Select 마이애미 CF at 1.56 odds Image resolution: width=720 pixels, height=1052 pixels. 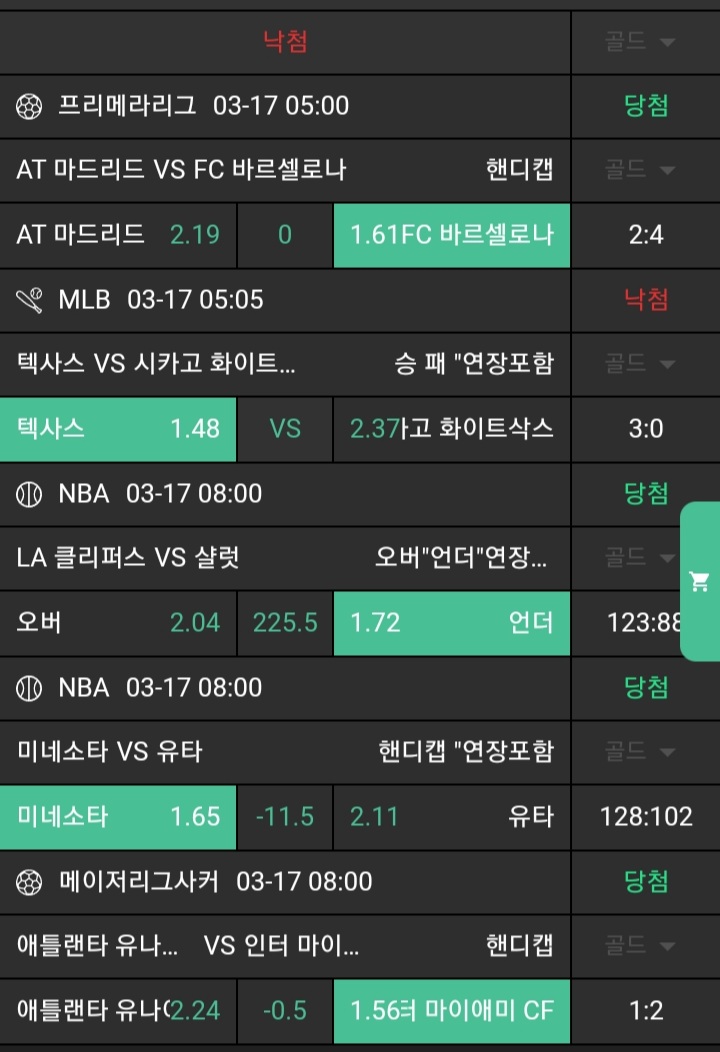451,1011
